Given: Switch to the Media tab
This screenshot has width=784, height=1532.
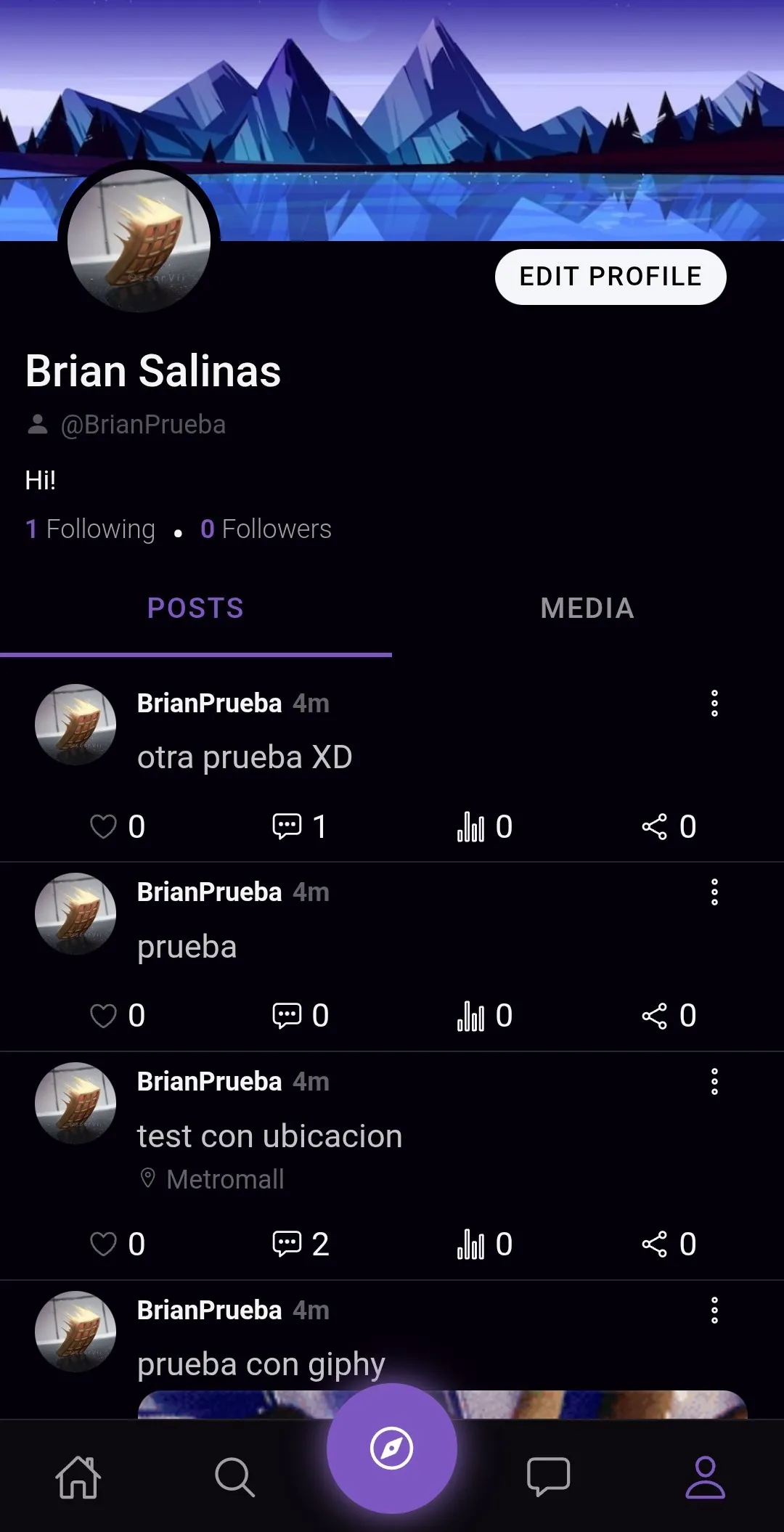Looking at the screenshot, I should (587, 608).
